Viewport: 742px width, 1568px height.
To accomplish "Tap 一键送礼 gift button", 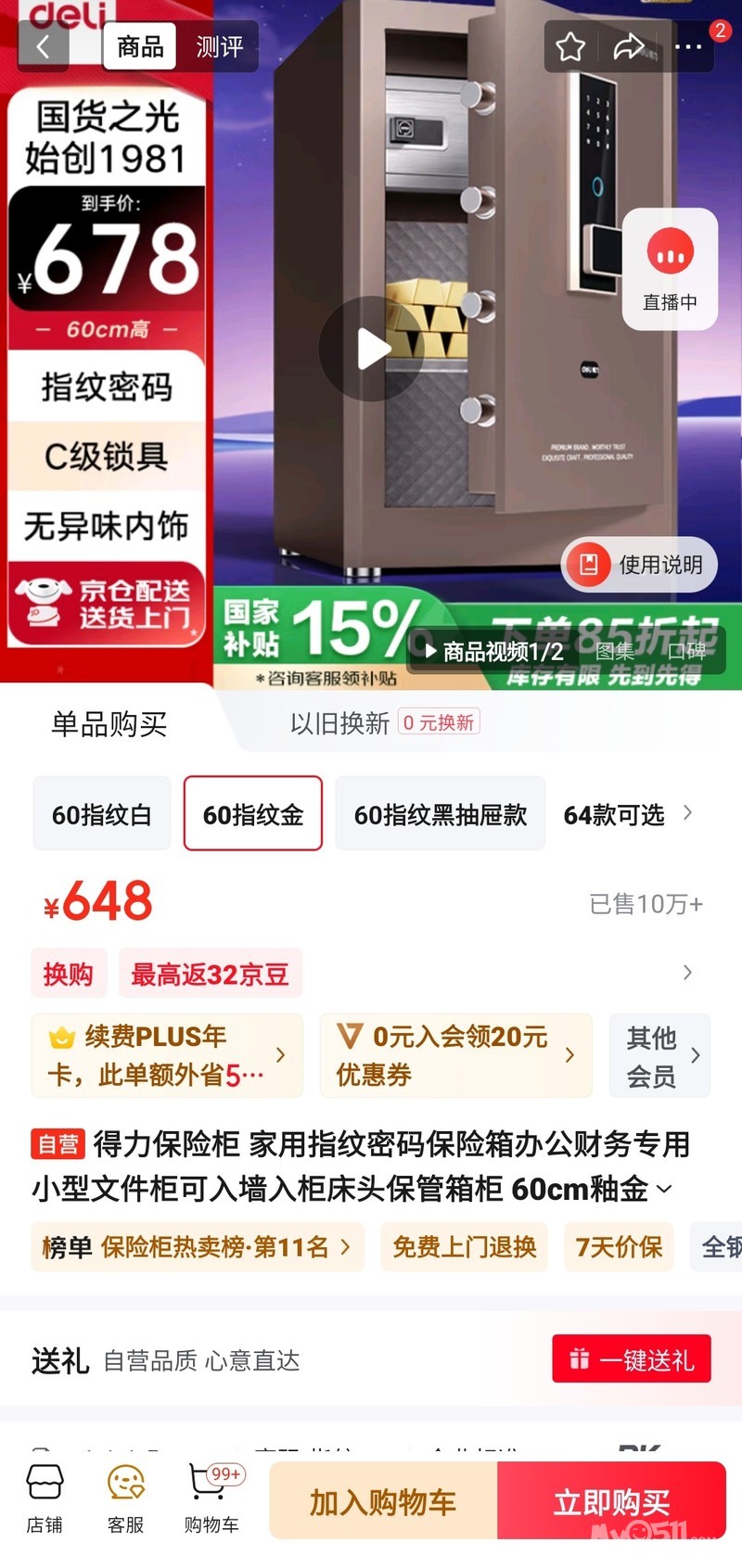I will click(x=632, y=1358).
